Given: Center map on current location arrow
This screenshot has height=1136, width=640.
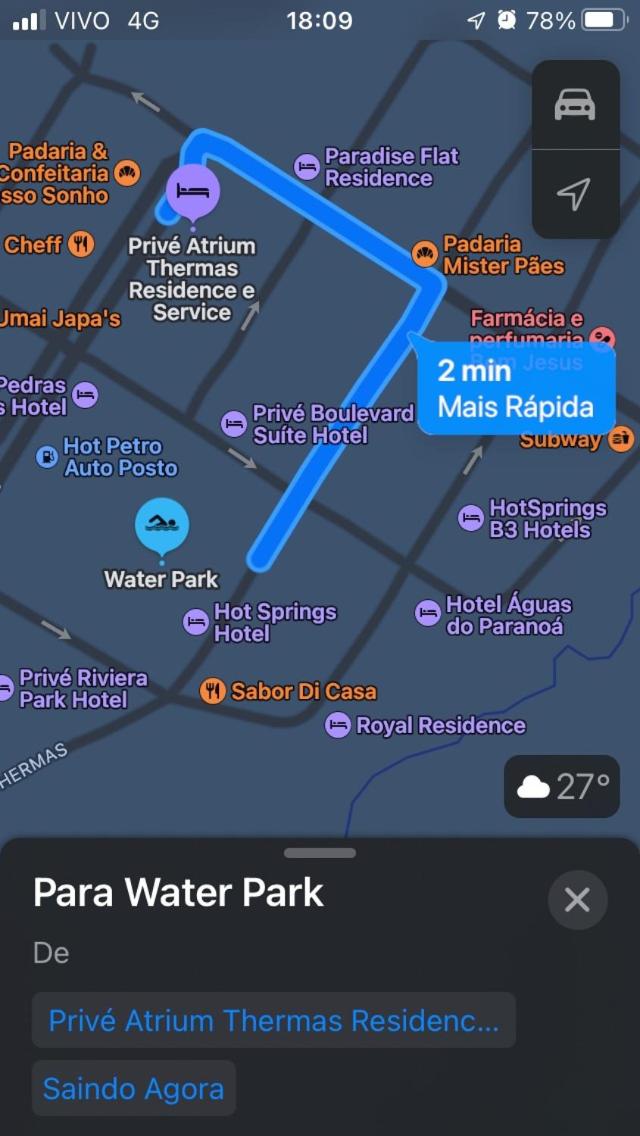Looking at the screenshot, I should pyautogui.click(x=575, y=194).
